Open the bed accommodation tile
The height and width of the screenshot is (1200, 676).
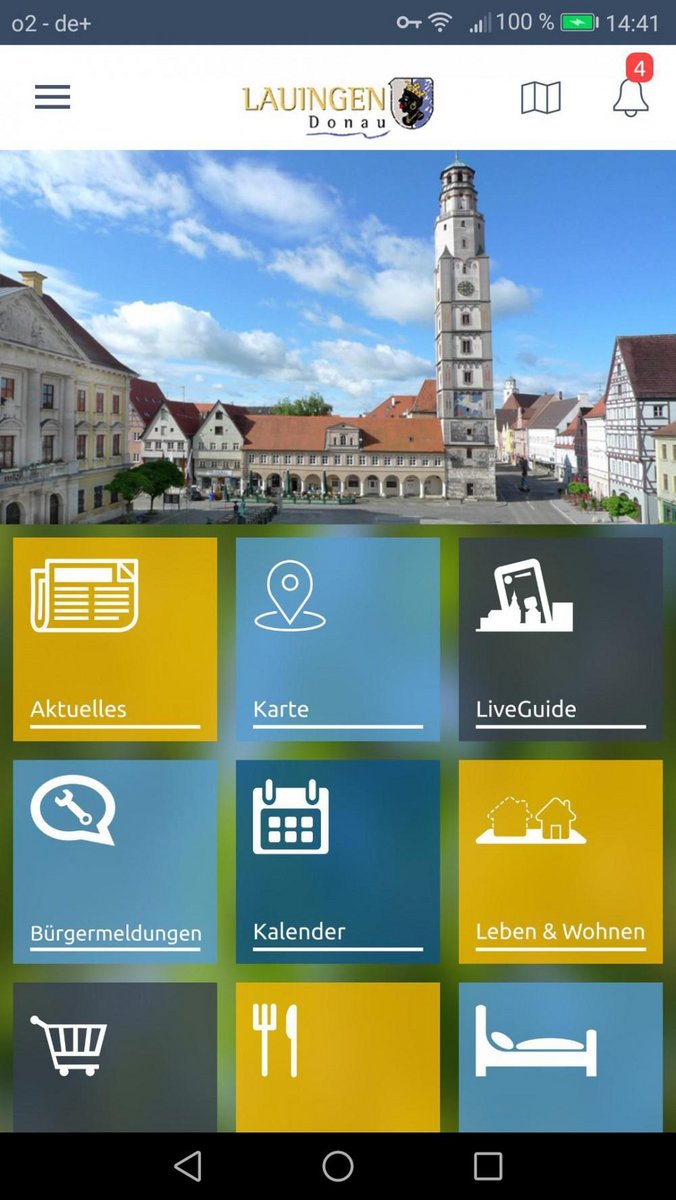tap(561, 1057)
